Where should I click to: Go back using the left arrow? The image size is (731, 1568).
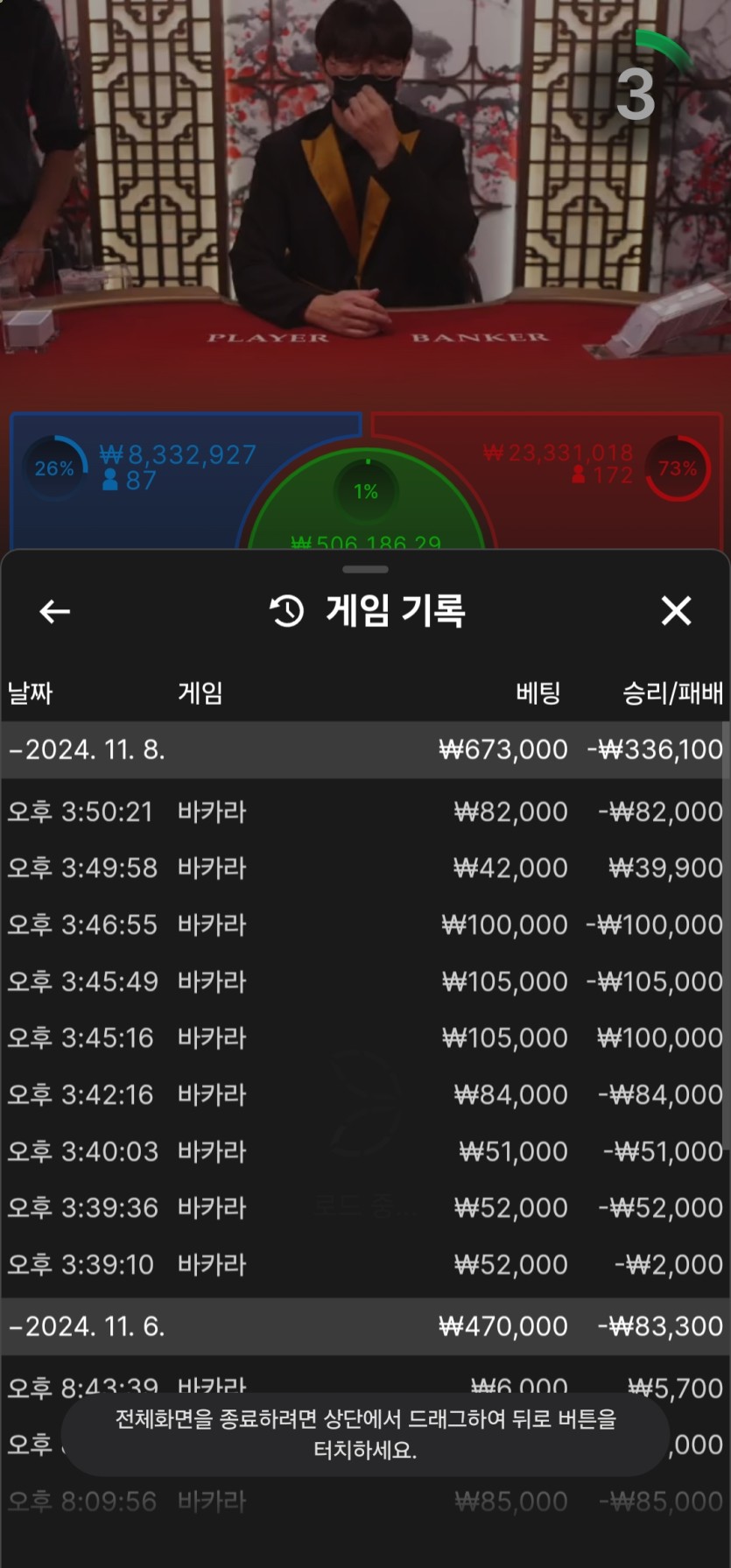pos(55,611)
